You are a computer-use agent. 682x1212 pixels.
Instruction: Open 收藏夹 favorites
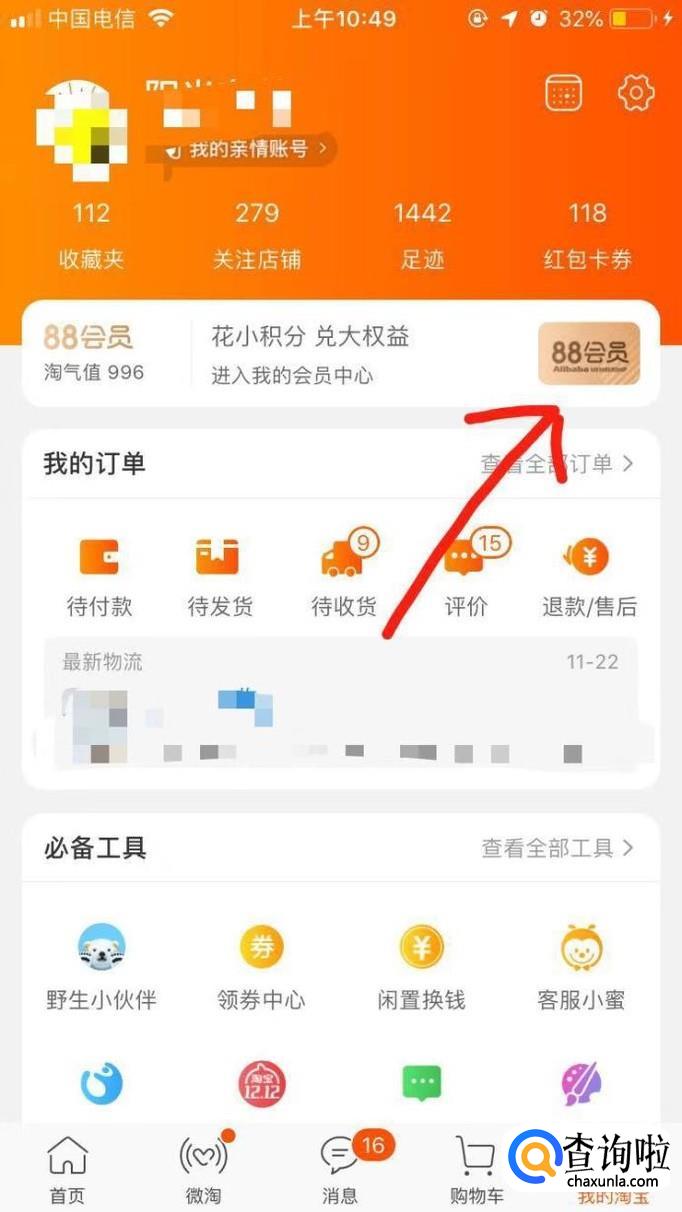tap(91, 237)
